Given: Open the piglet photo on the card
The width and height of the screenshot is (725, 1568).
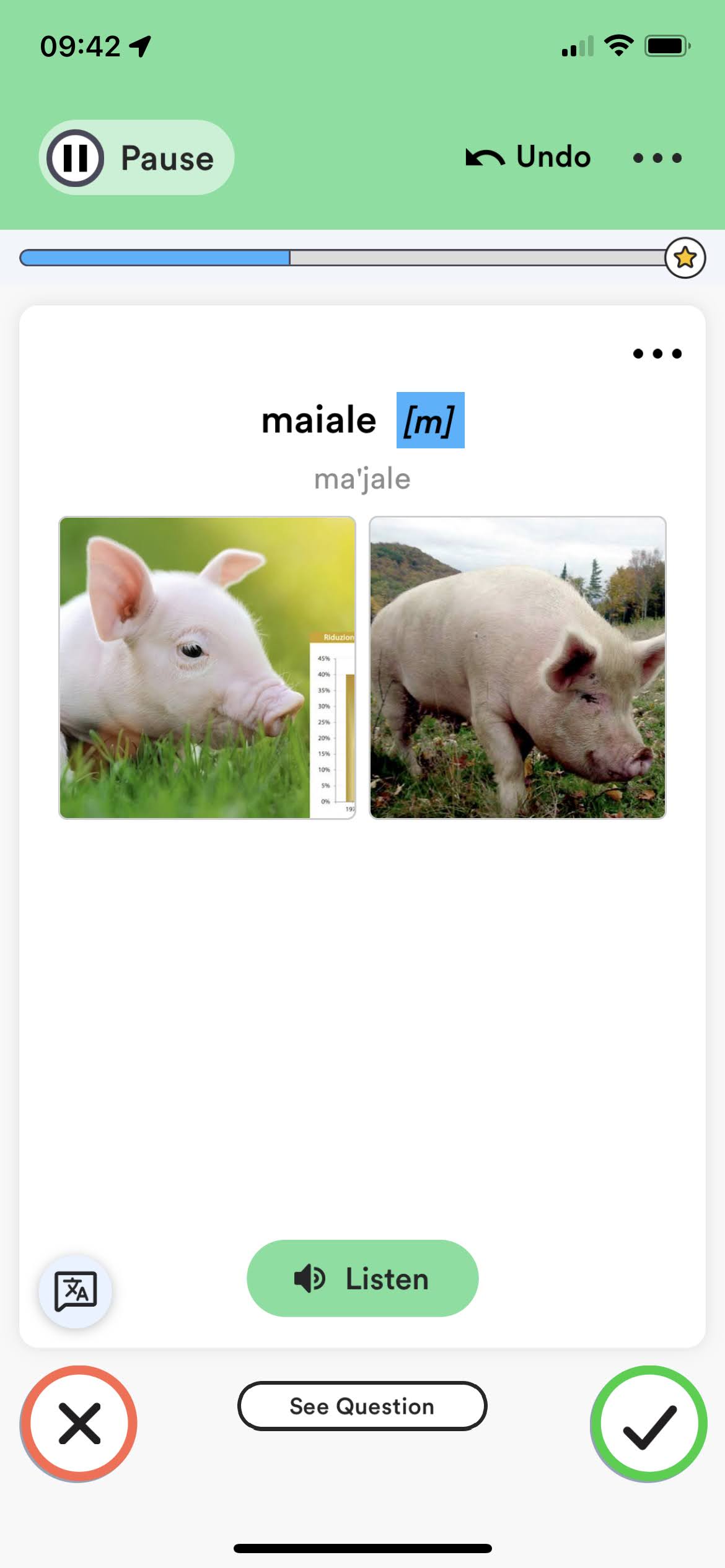Looking at the screenshot, I should tap(208, 668).
